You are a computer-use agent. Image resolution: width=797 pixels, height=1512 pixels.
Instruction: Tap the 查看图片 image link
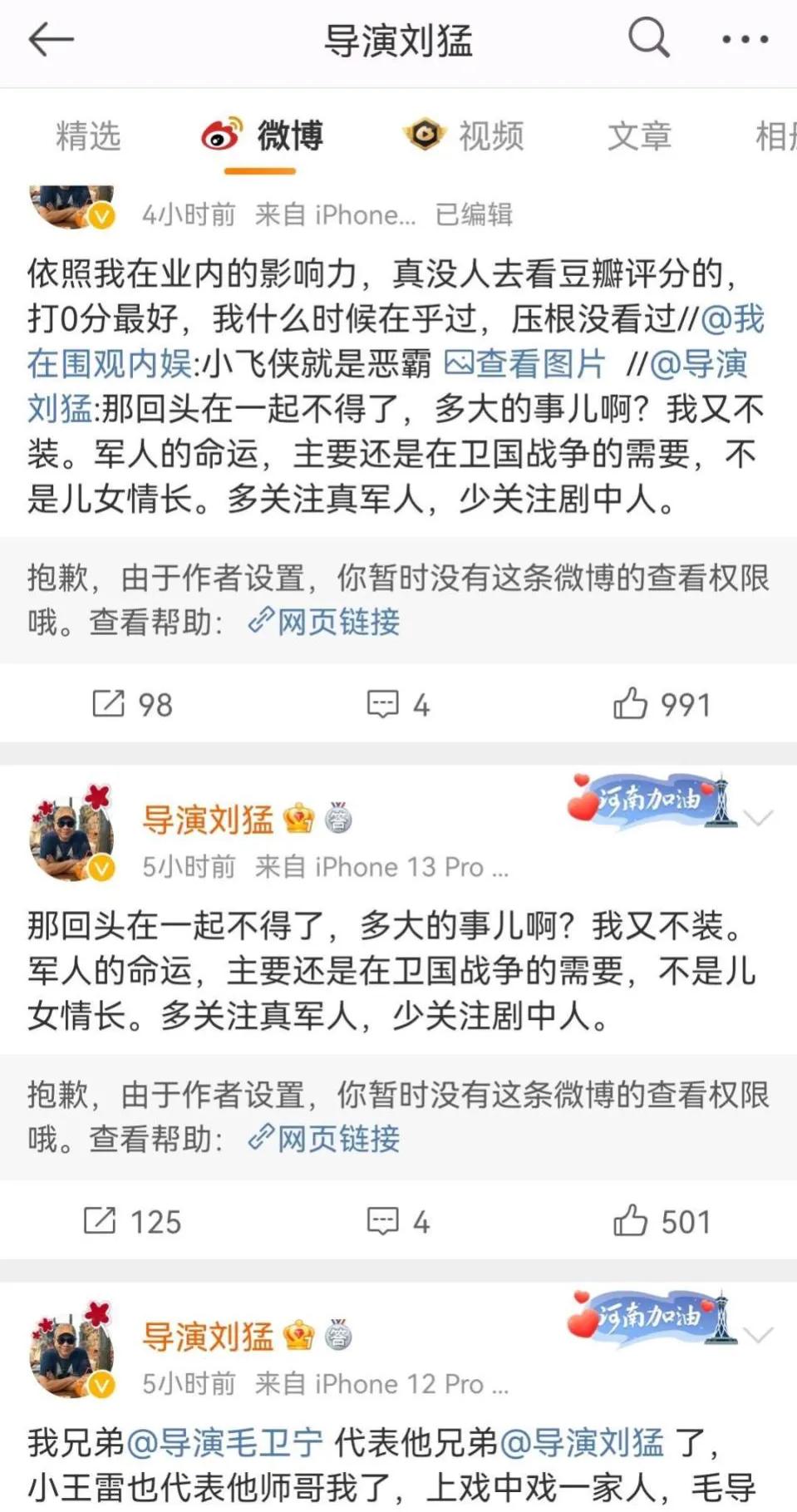(x=525, y=363)
